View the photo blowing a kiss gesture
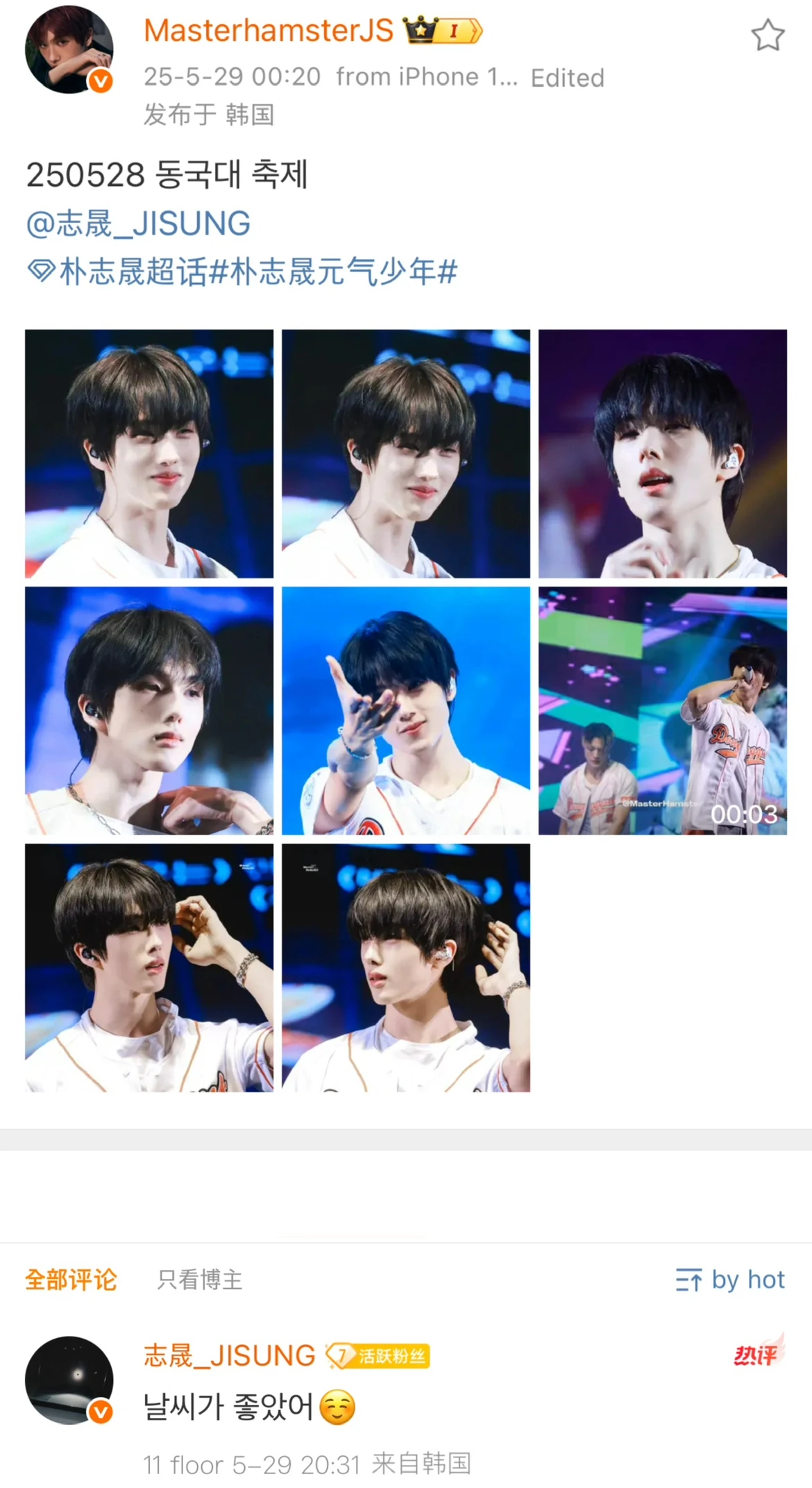The image size is (812, 1488). pyautogui.click(x=405, y=710)
